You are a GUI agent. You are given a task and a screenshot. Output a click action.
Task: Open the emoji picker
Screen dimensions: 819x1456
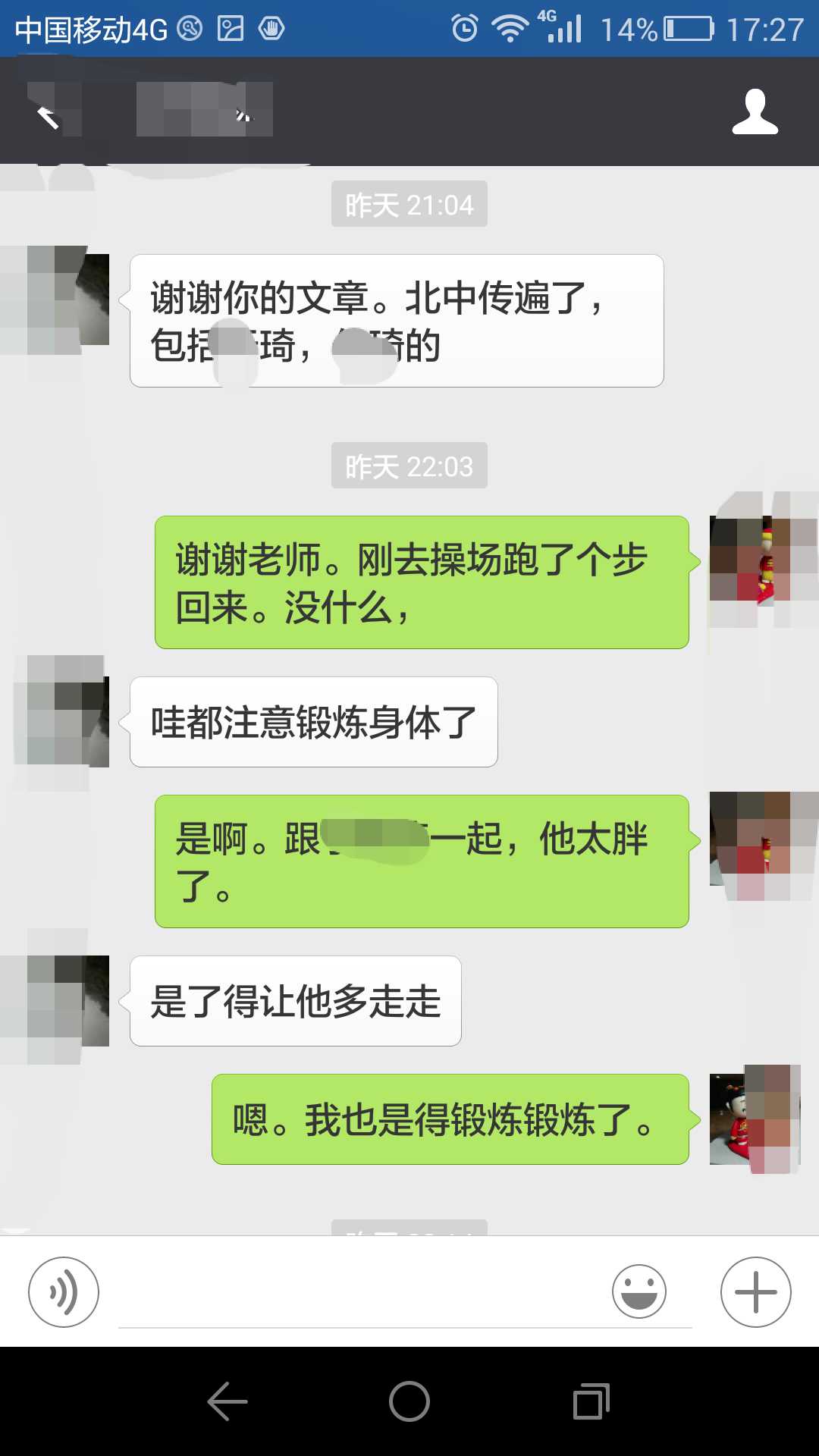639,1291
